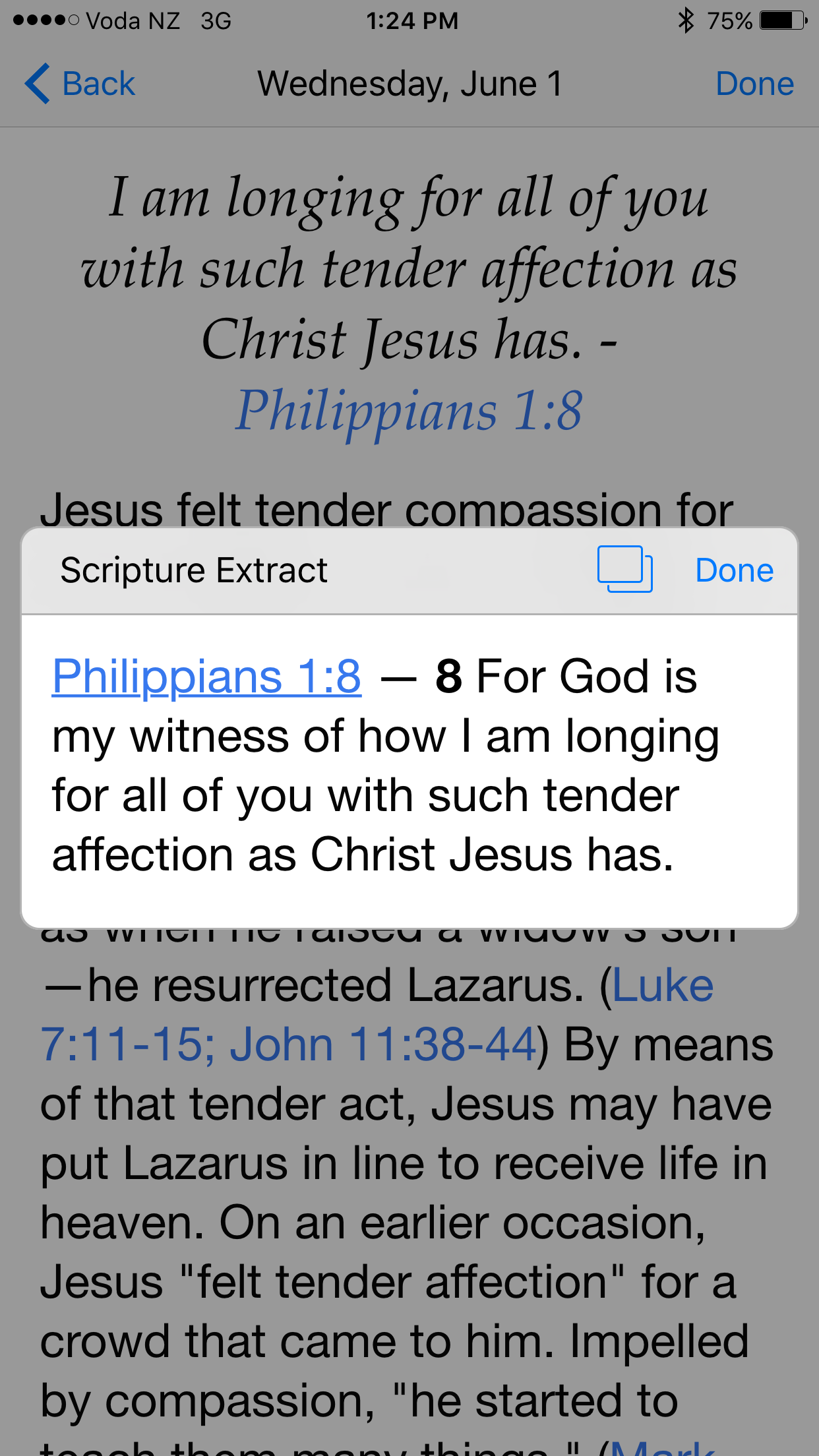Open the Luke 7:11-15; John 11:38-44 reference
Viewport: 819px width, 1456px height.
click(288, 1045)
